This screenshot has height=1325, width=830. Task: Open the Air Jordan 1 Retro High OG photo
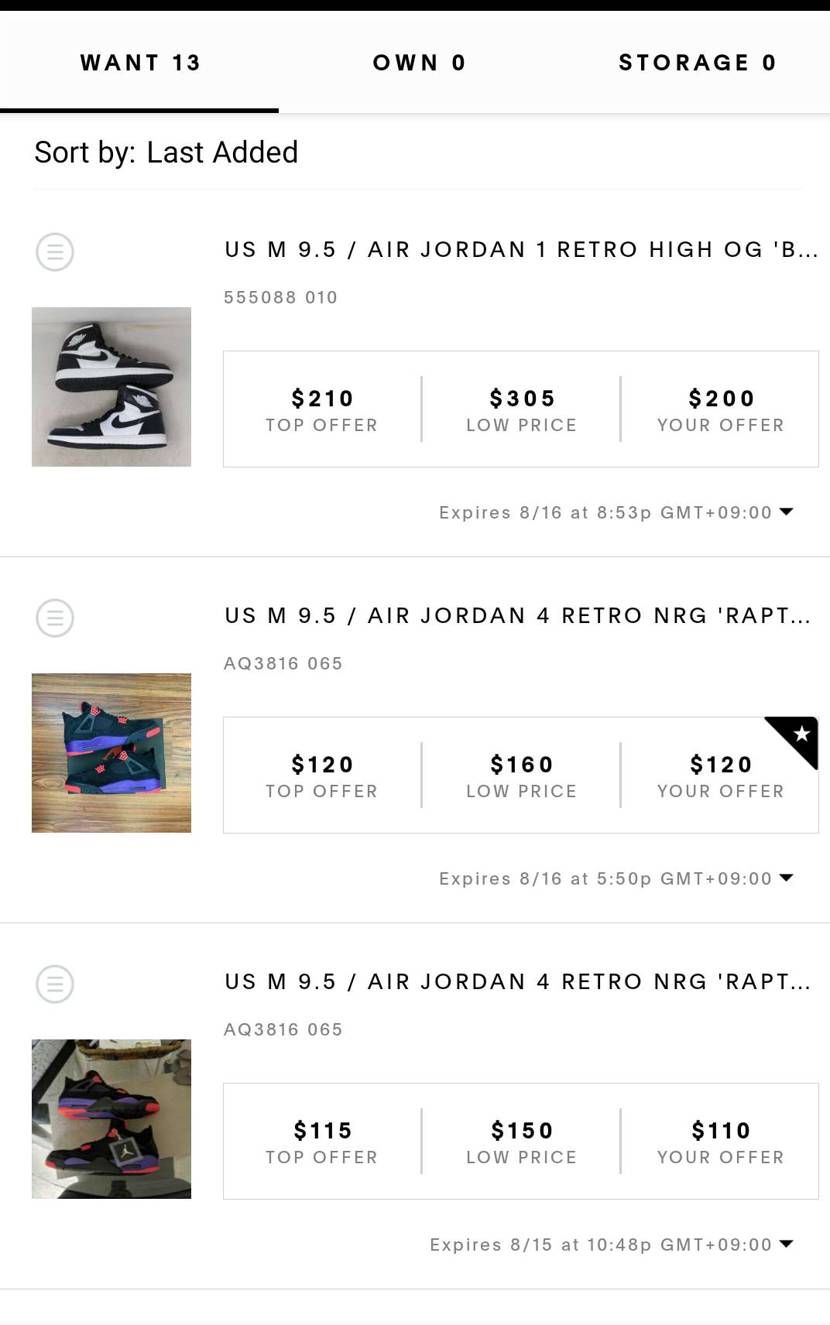coord(111,387)
